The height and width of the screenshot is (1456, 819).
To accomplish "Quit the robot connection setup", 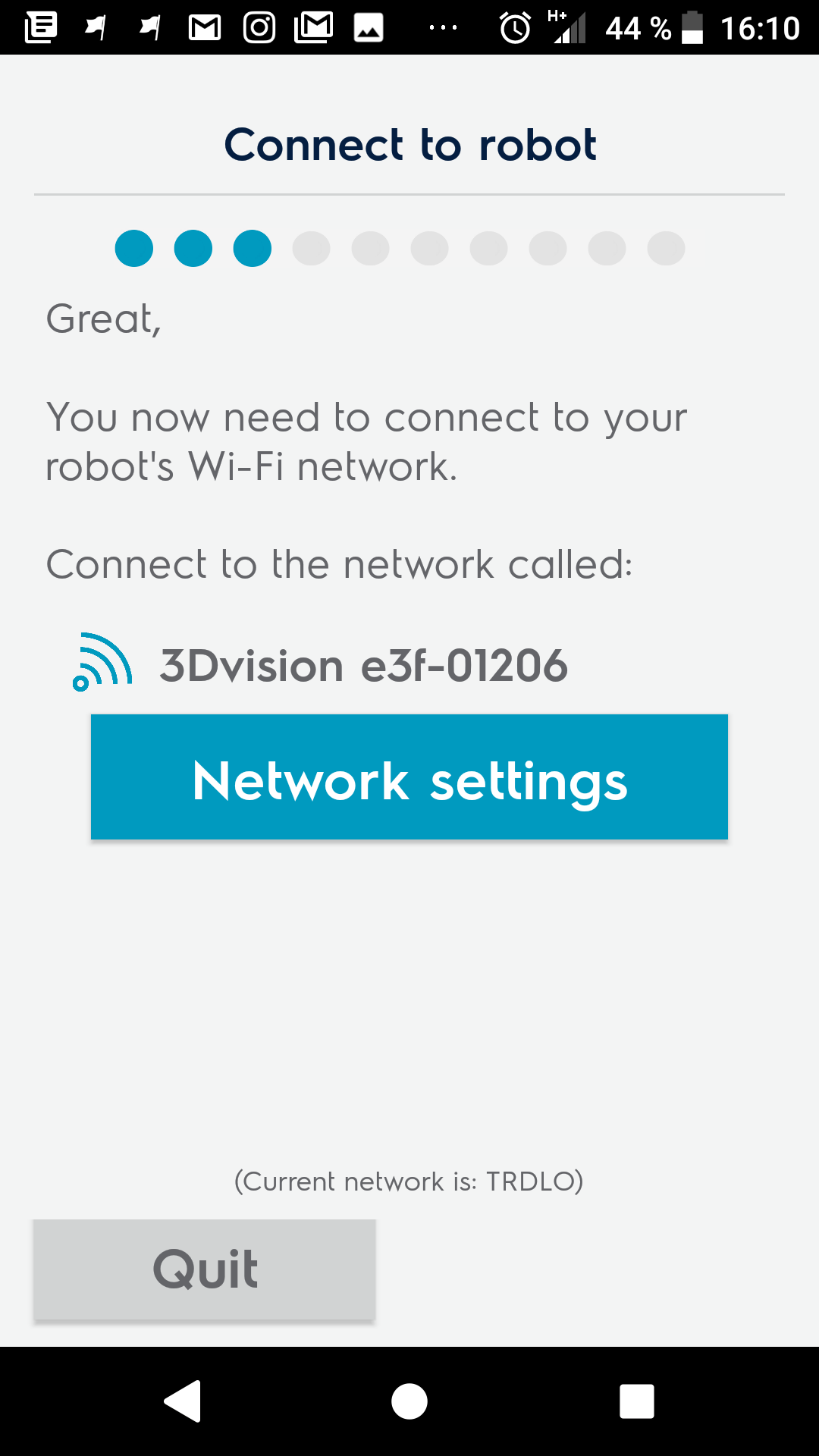I will (x=205, y=1269).
